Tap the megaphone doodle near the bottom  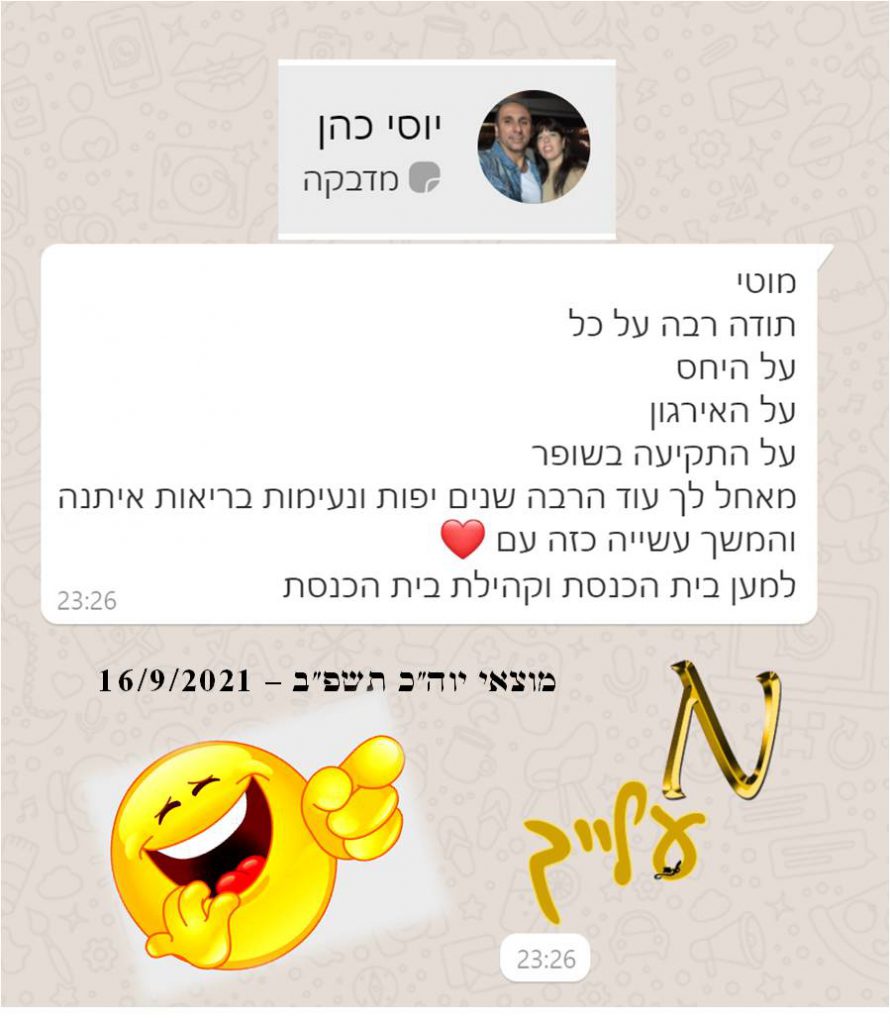(730, 941)
